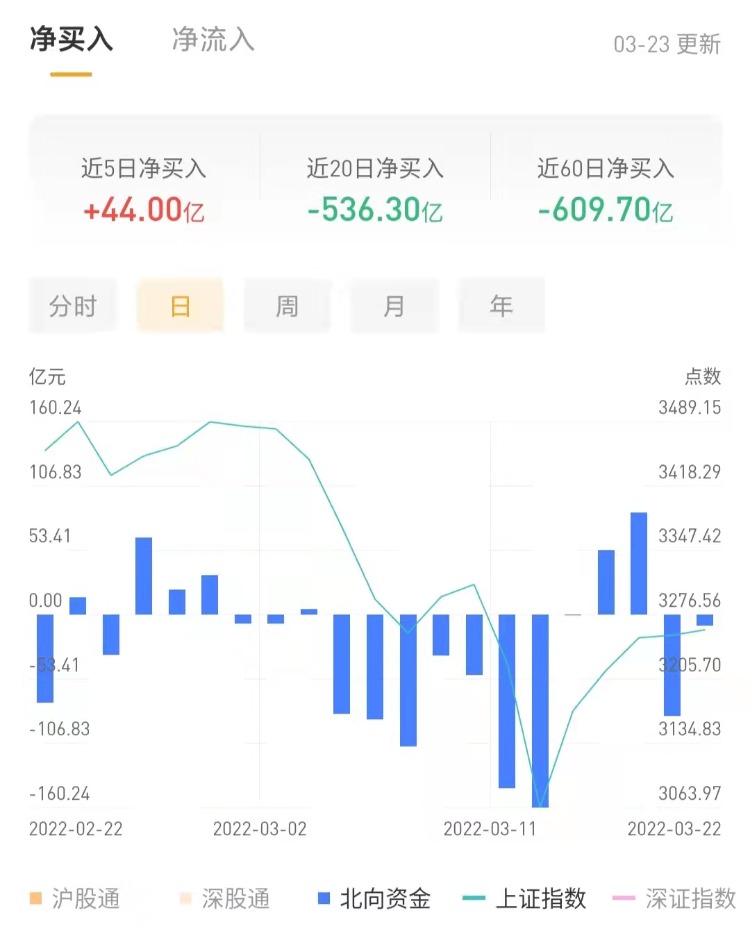Toggle the 北向资金 legend series

pos(373,898)
